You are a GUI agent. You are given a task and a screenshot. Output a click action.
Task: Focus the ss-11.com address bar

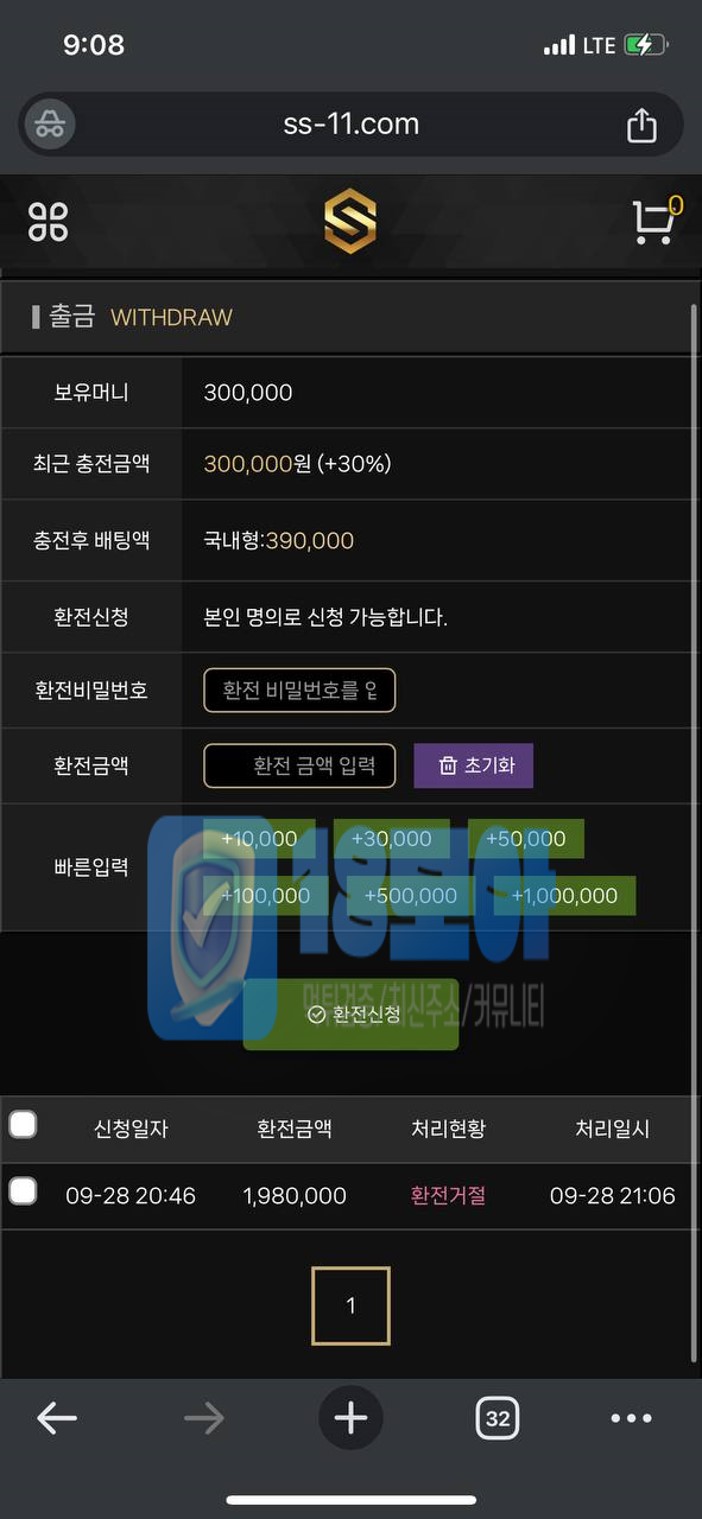(x=350, y=125)
